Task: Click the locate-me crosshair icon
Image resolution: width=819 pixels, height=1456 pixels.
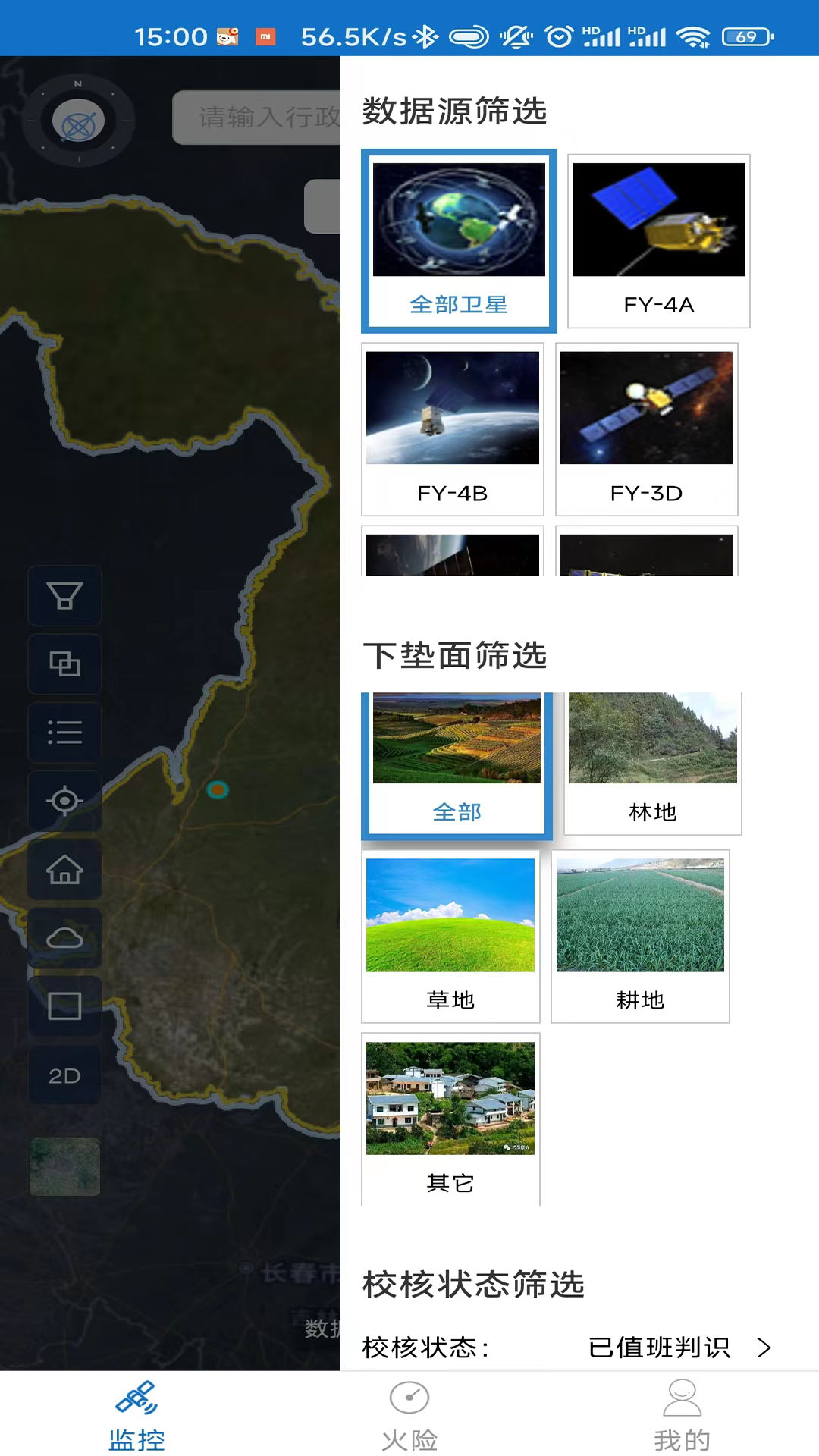Action: pyautogui.click(x=65, y=801)
